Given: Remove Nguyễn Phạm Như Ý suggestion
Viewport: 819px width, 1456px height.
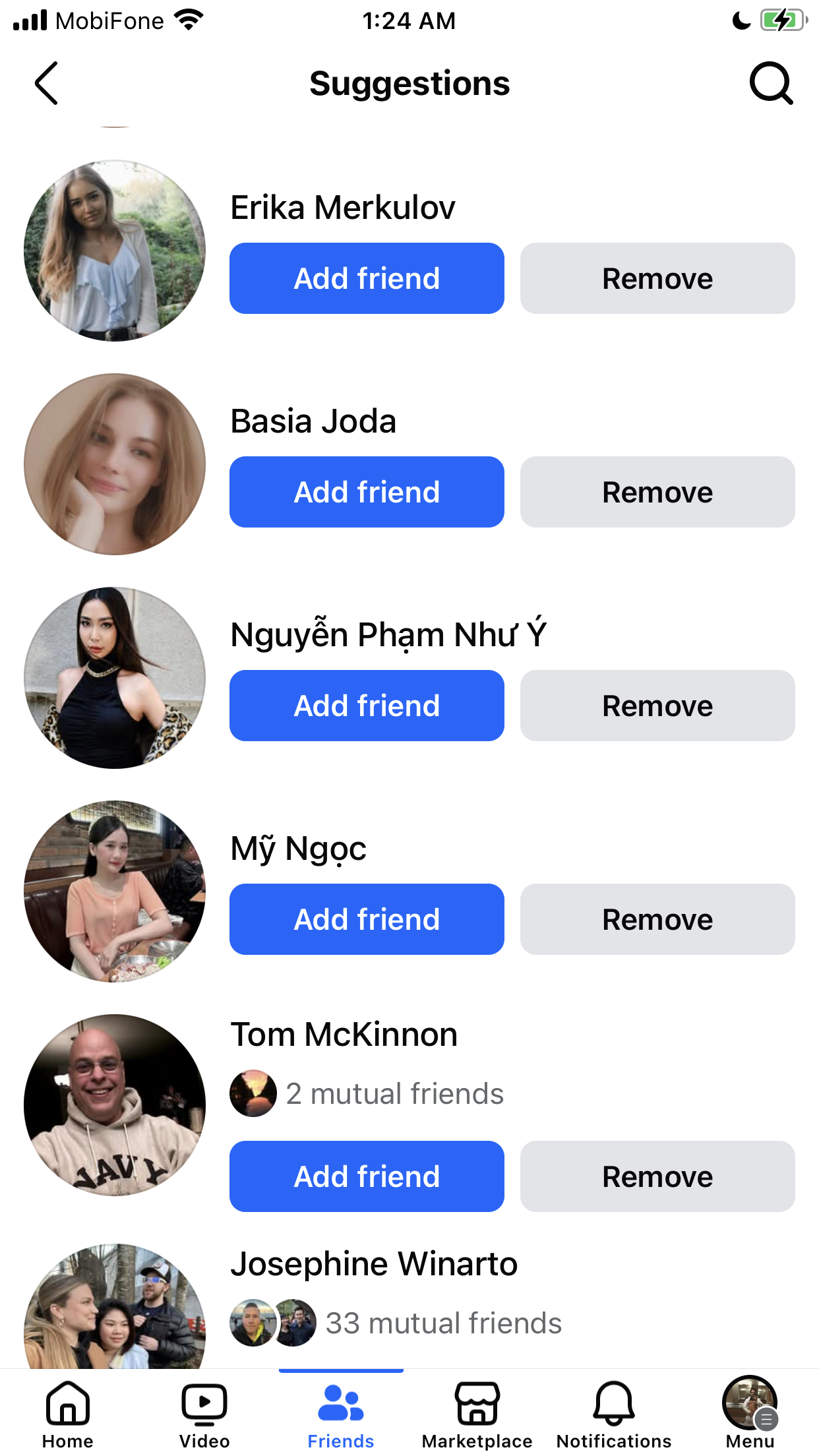Looking at the screenshot, I should tap(657, 706).
